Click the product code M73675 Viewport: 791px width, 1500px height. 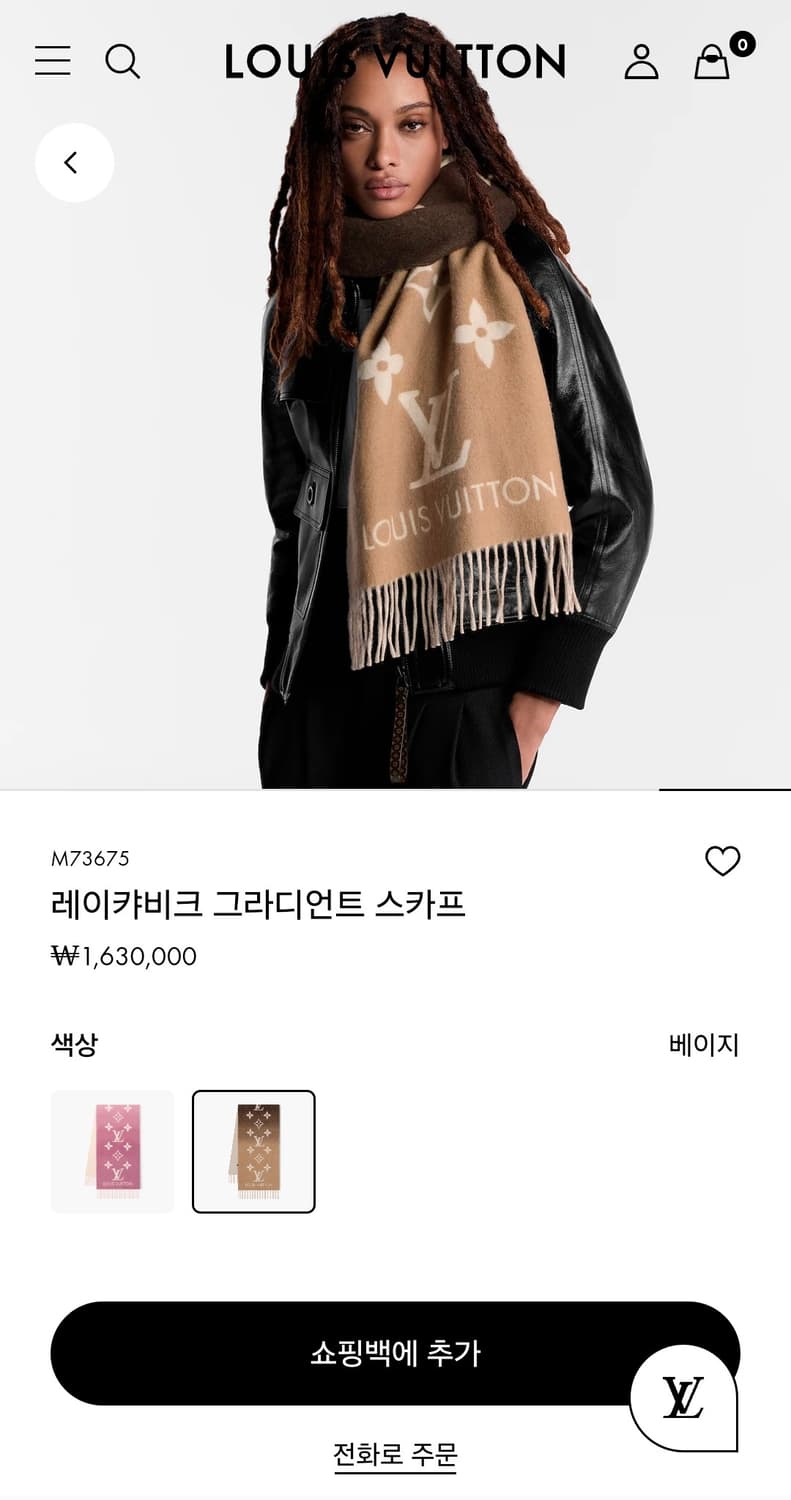pyautogui.click(x=86, y=858)
